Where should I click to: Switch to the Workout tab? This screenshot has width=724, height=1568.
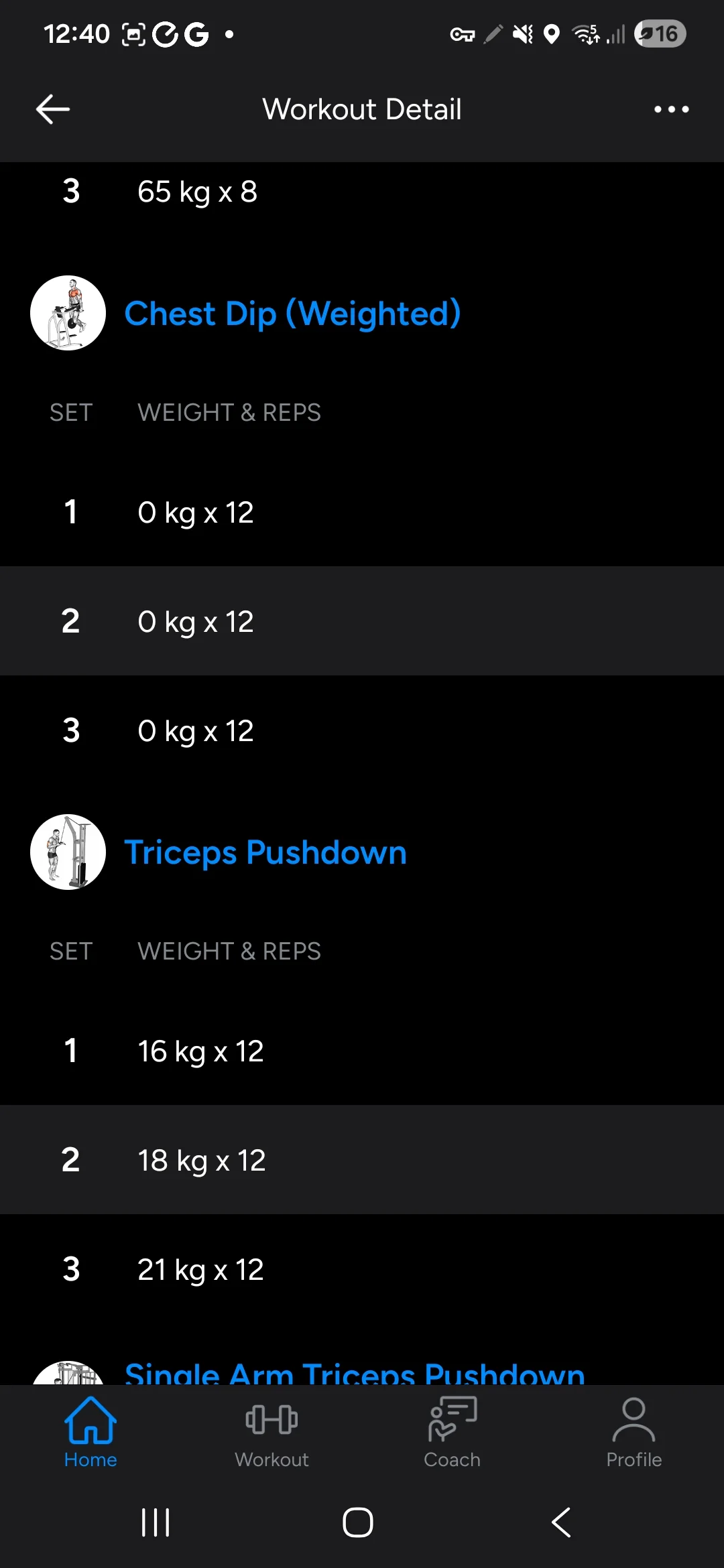[x=271, y=1433]
